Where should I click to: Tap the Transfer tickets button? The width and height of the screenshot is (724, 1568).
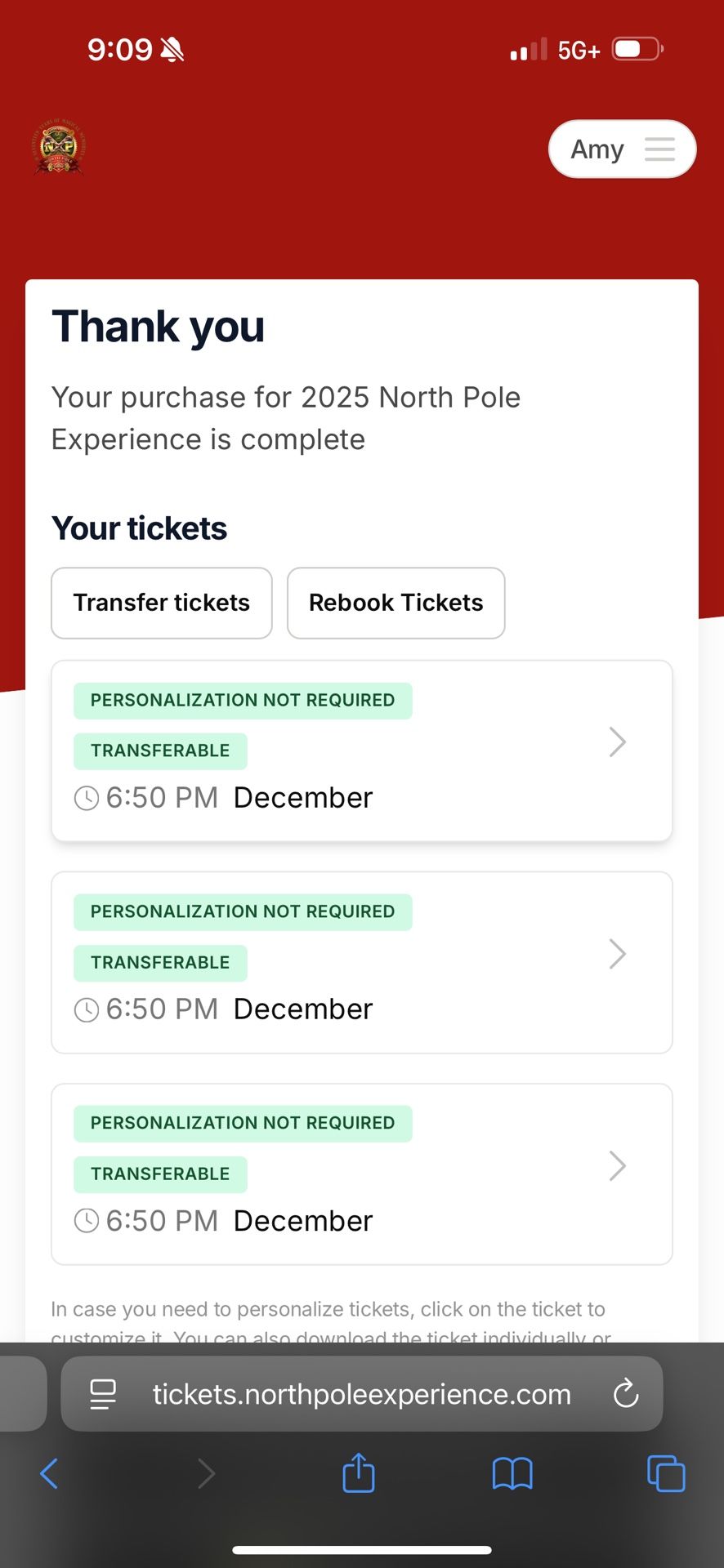click(x=161, y=603)
